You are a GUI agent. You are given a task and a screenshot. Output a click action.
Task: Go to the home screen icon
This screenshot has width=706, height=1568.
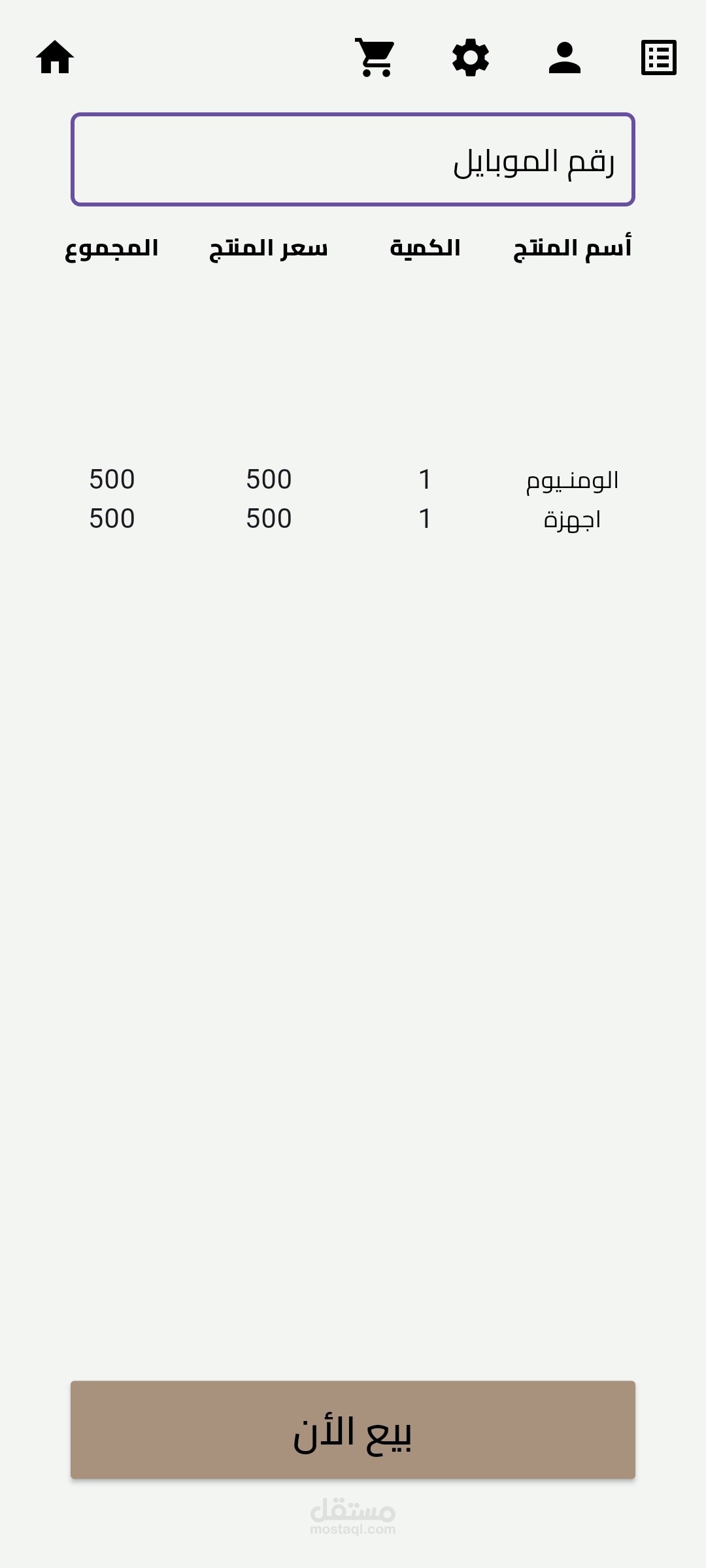coord(55,57)
